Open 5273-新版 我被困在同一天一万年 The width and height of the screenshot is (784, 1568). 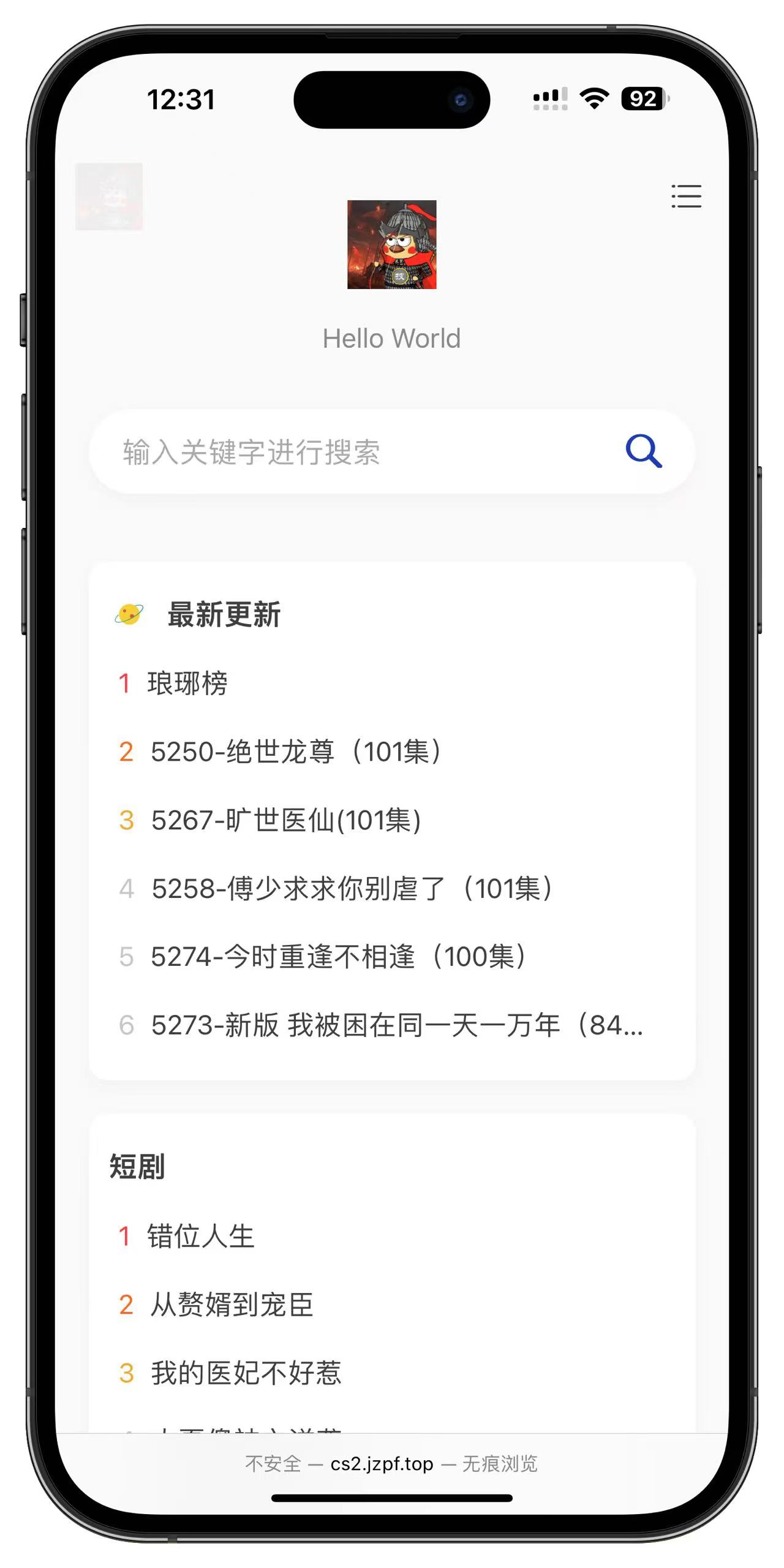click(x=397, y=1025)
